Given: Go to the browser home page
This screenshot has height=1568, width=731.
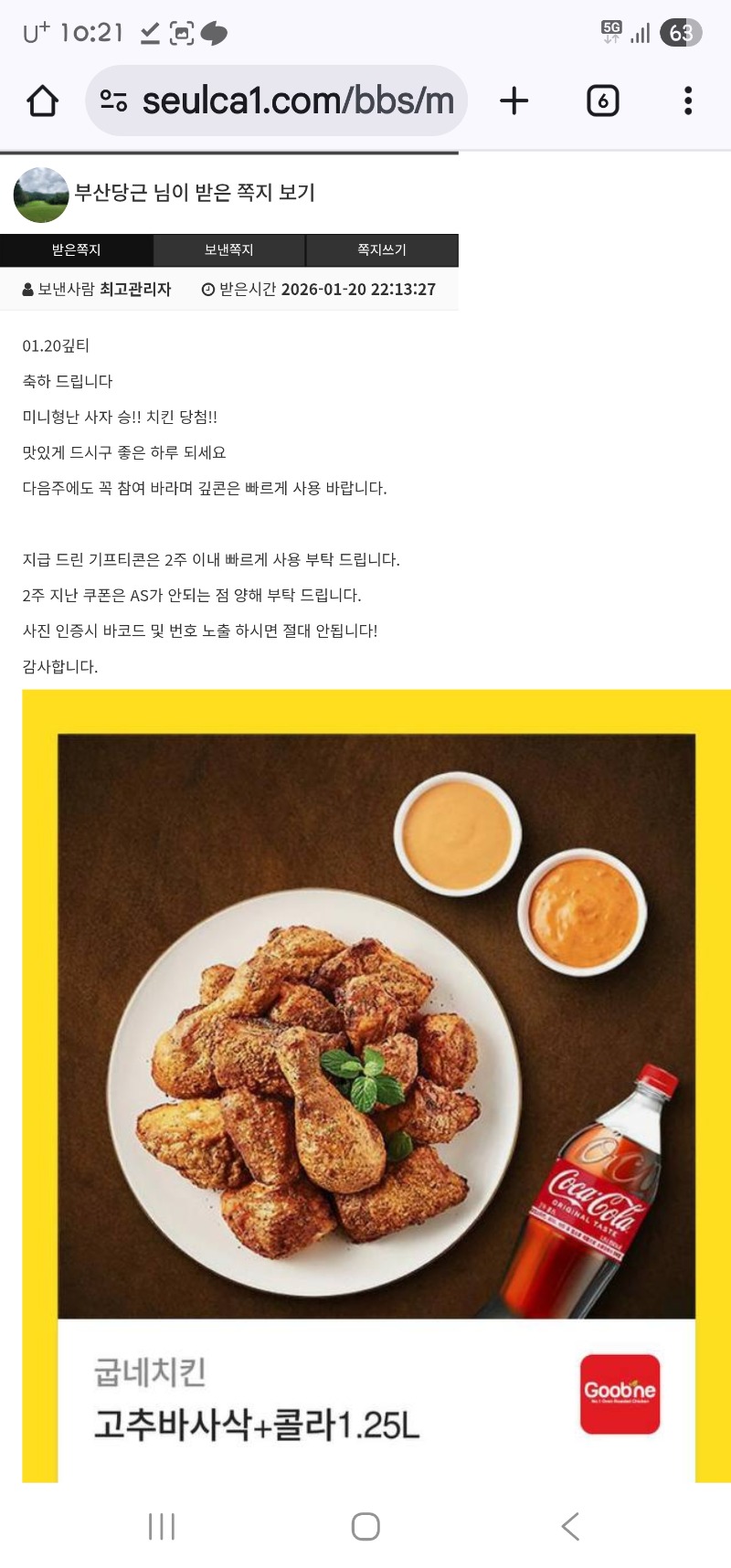Looking at the screenshot, I should click(x=43, y=101).
